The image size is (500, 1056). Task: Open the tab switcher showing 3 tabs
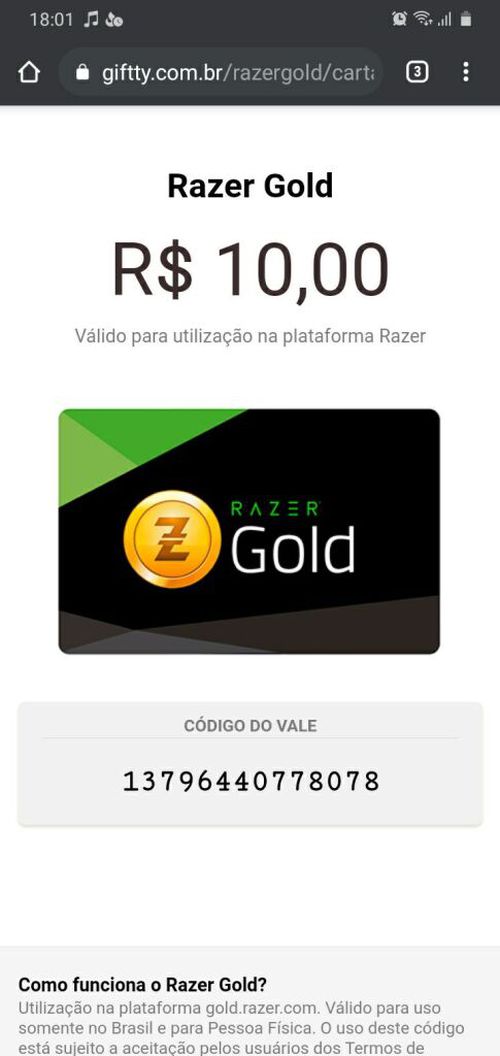tap(417, 72)
